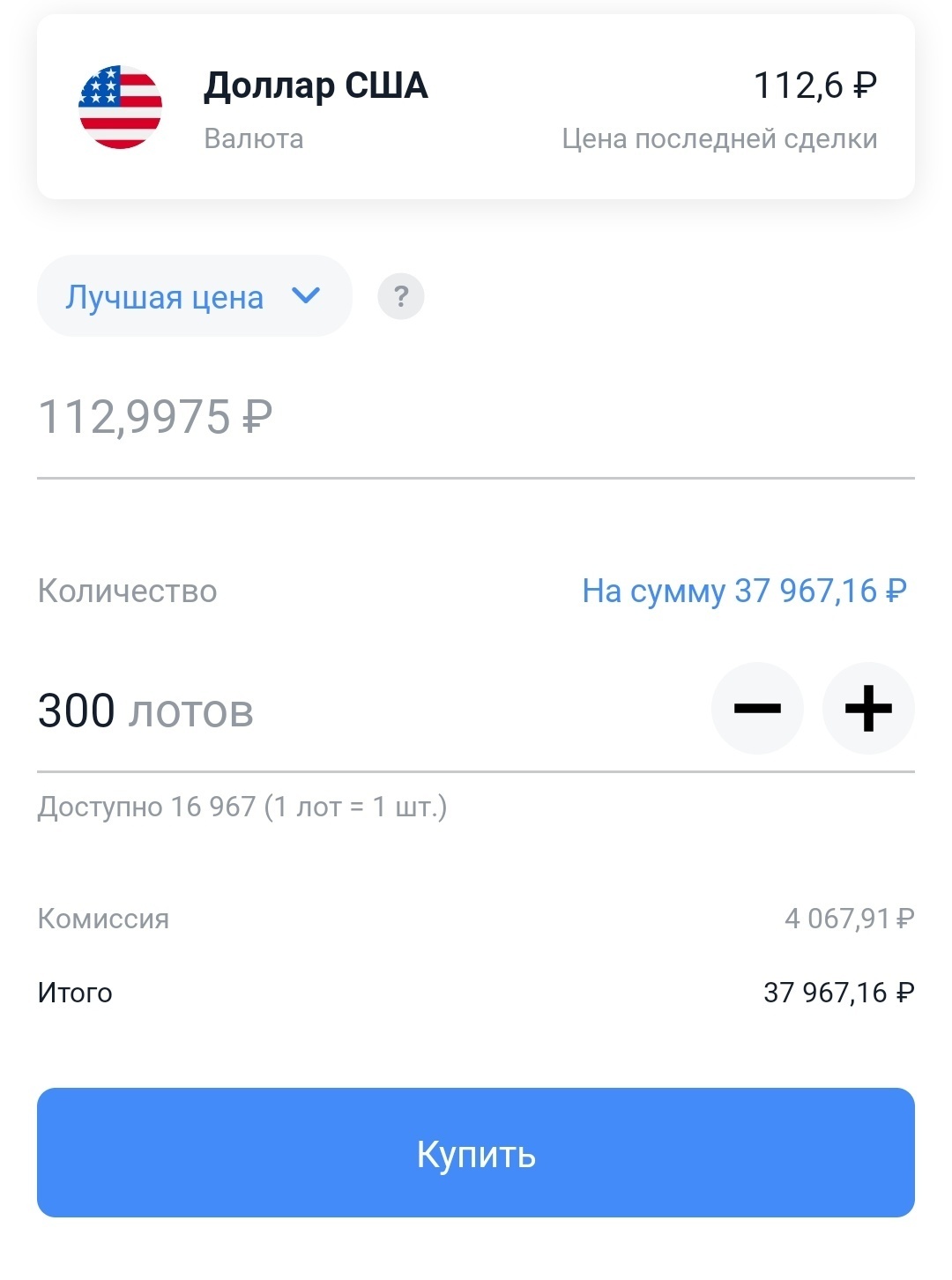952x1280 pixels.
Task: Open the question mark help icon
Action: tap(401, 296)
